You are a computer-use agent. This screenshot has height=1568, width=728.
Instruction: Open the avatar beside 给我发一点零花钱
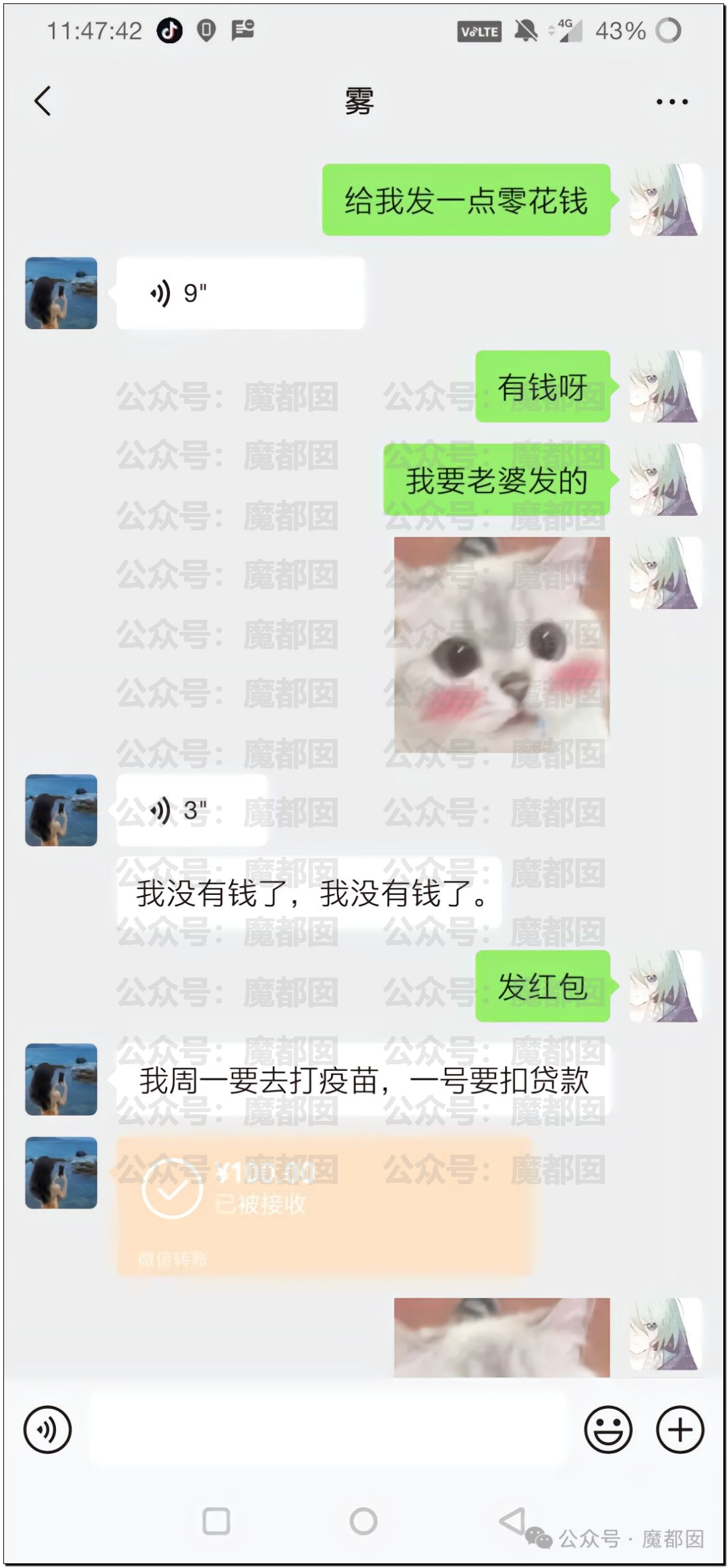coord(665,200)
